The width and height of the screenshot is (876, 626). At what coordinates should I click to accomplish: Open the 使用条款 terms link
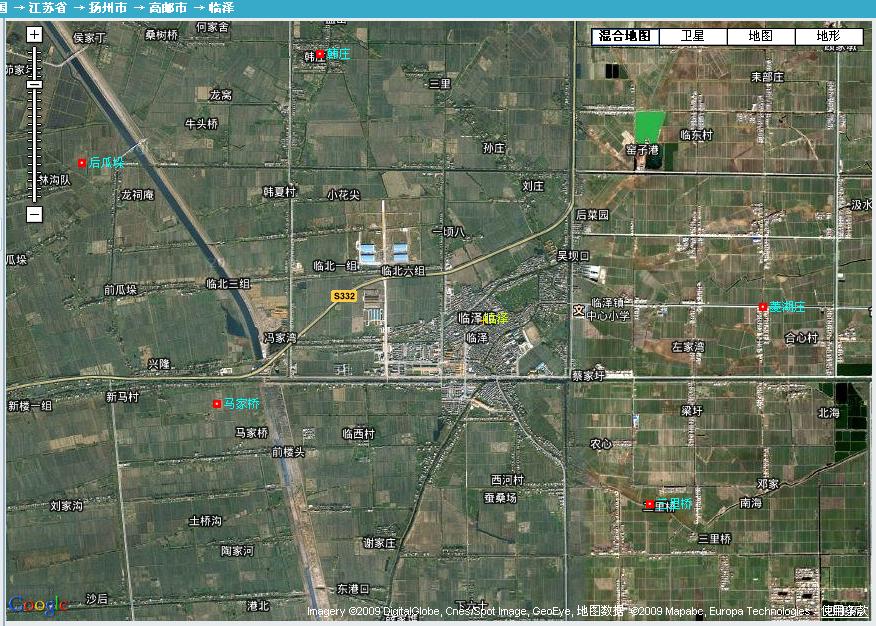[845, 611]
